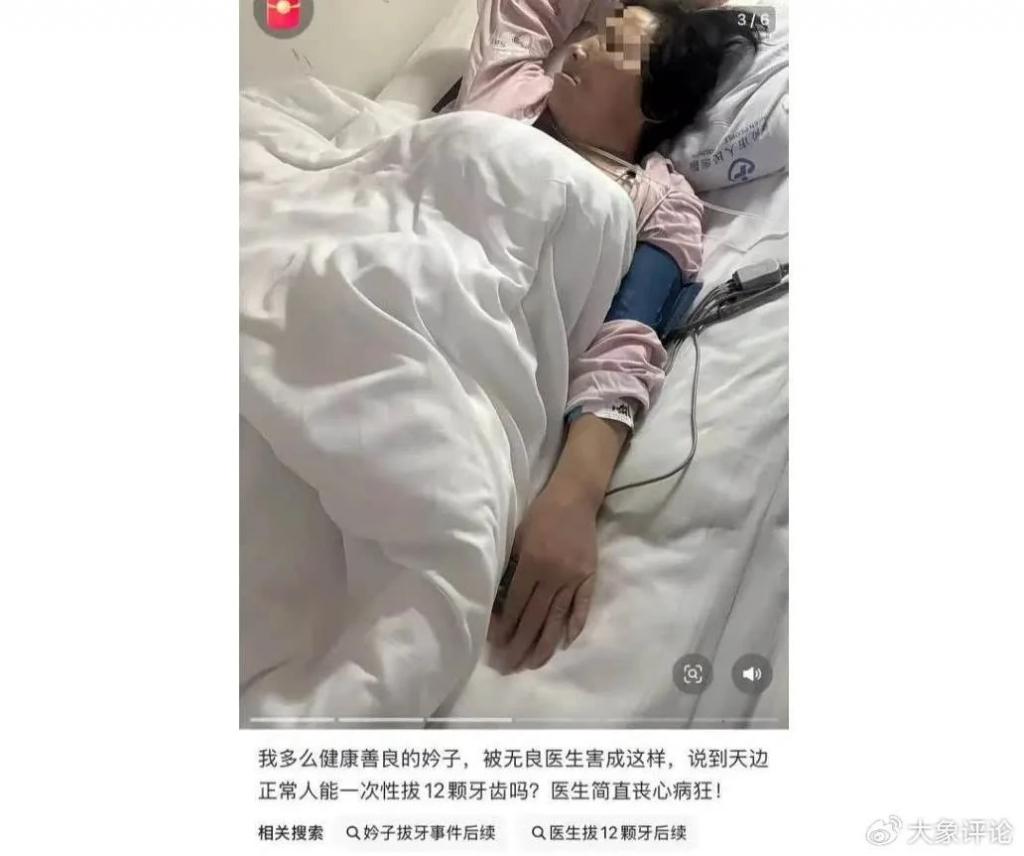Mute the post's sound
The height and width of the screenshot is (856, 1024).
point(751,674)
